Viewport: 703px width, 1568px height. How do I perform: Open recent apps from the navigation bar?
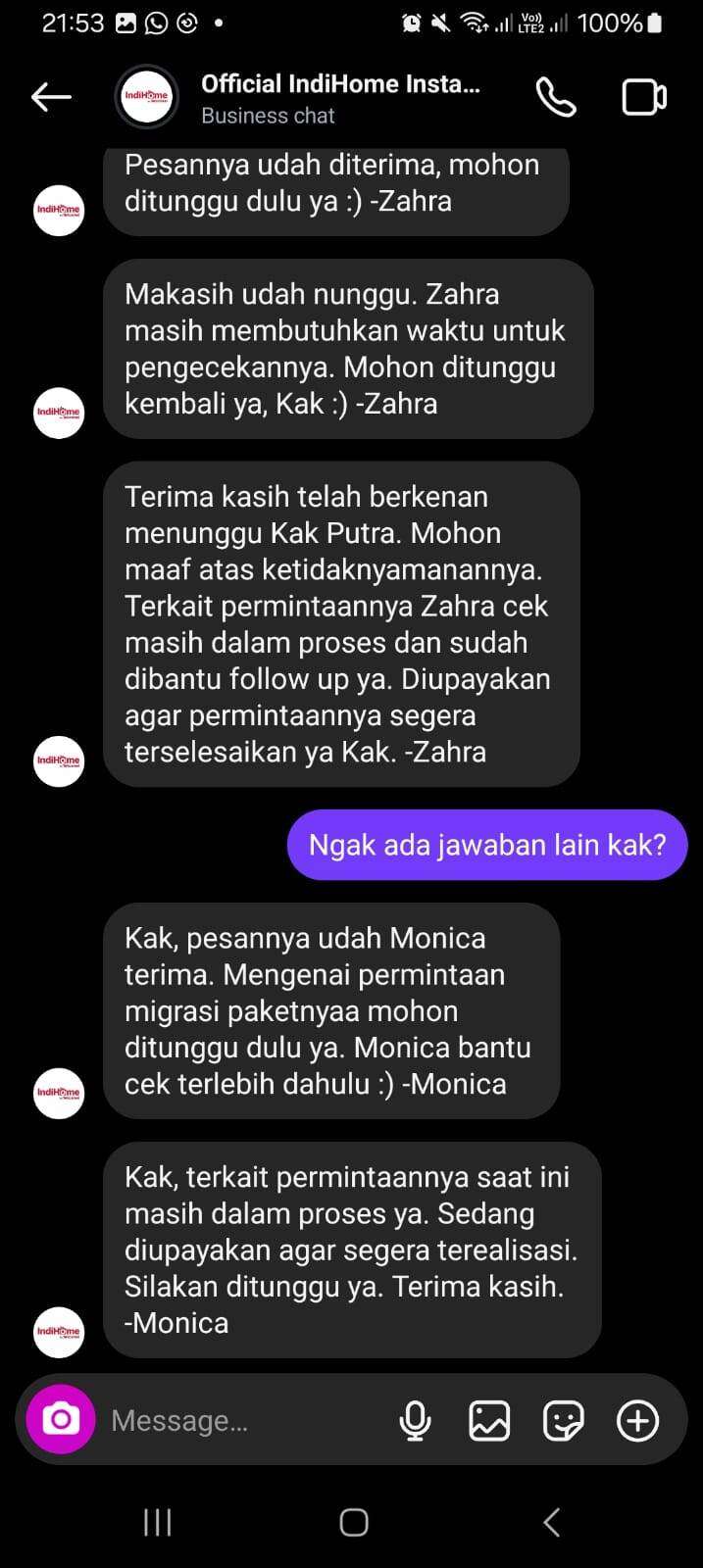[158, 1522]
